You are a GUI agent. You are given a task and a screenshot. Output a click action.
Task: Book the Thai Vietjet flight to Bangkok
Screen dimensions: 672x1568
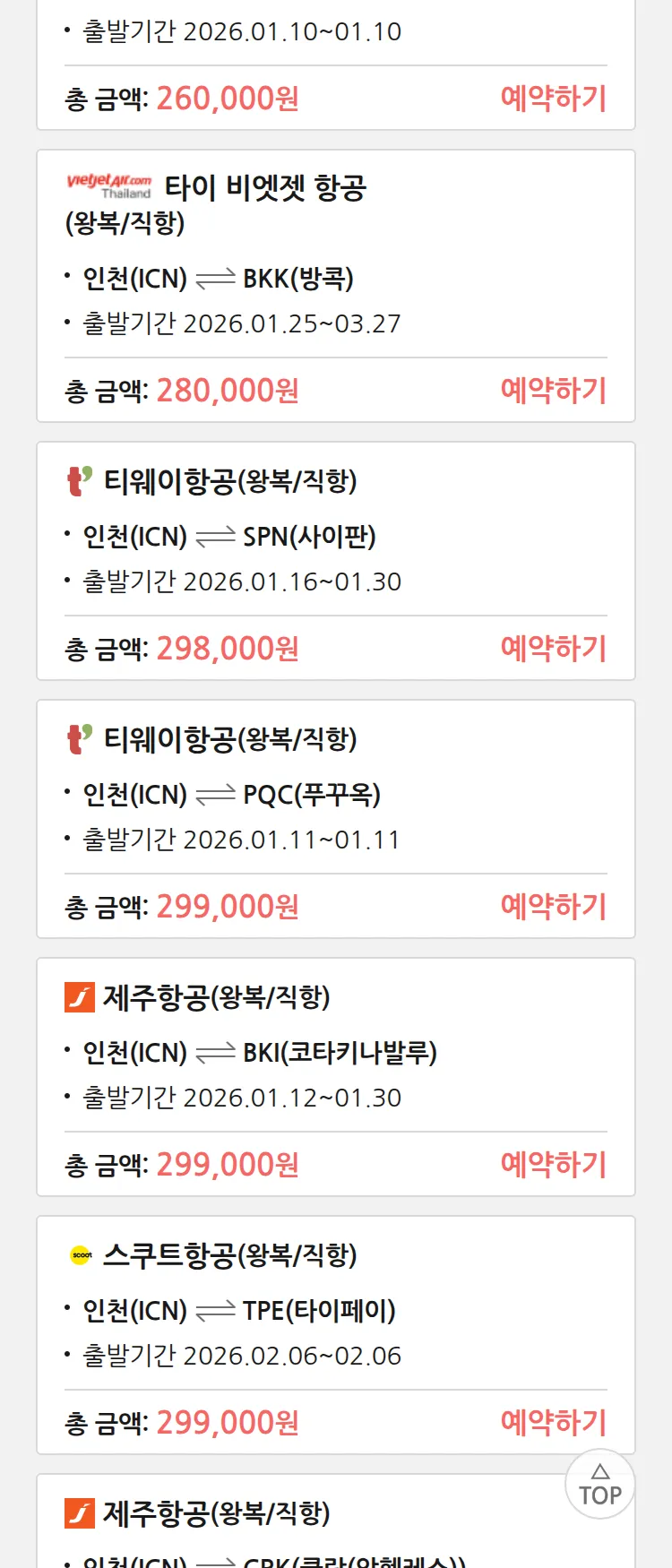pyautogui.click(x=553, y=390)
